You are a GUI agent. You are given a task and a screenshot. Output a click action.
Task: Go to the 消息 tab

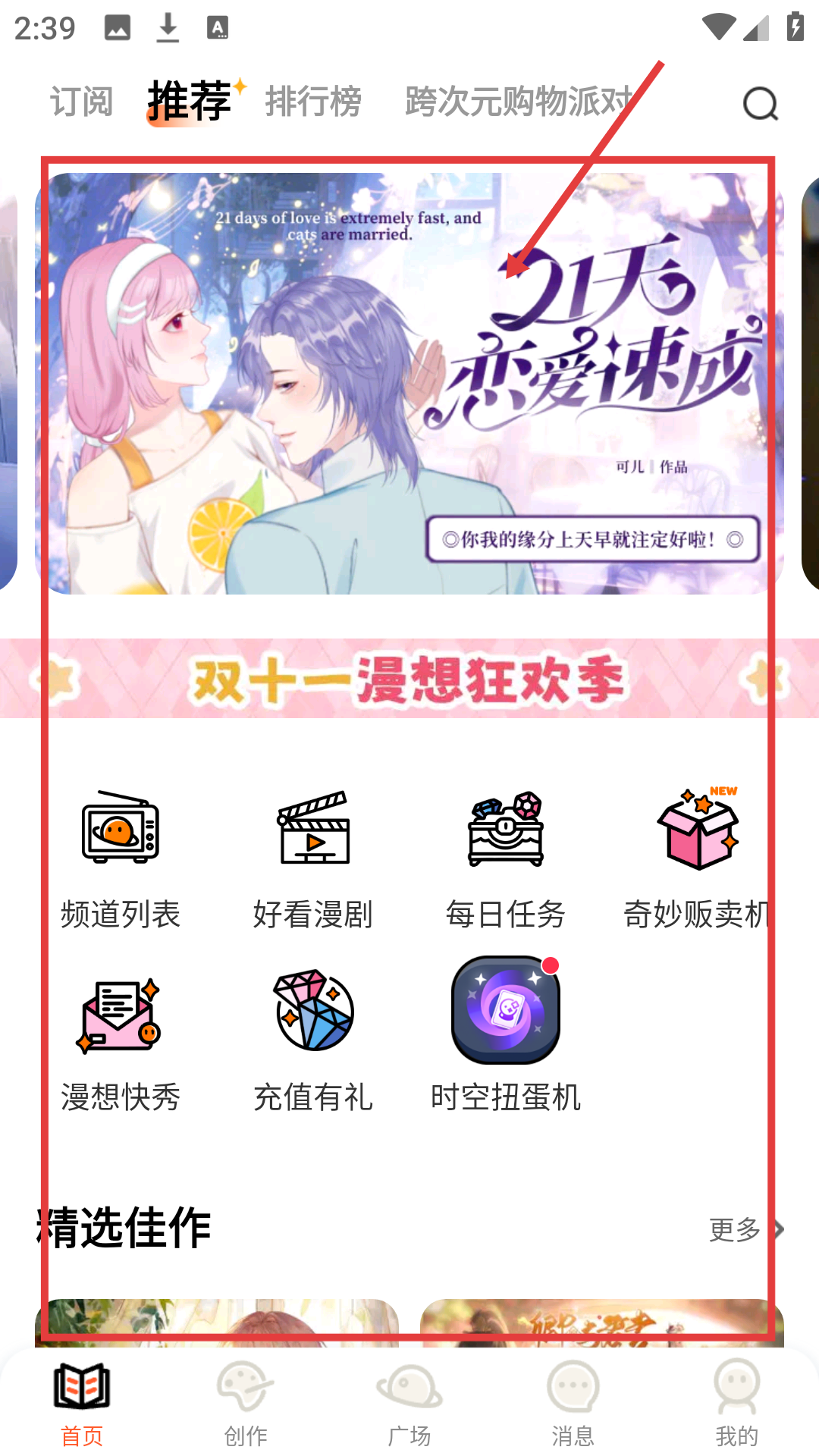[x=573, y=1403]
